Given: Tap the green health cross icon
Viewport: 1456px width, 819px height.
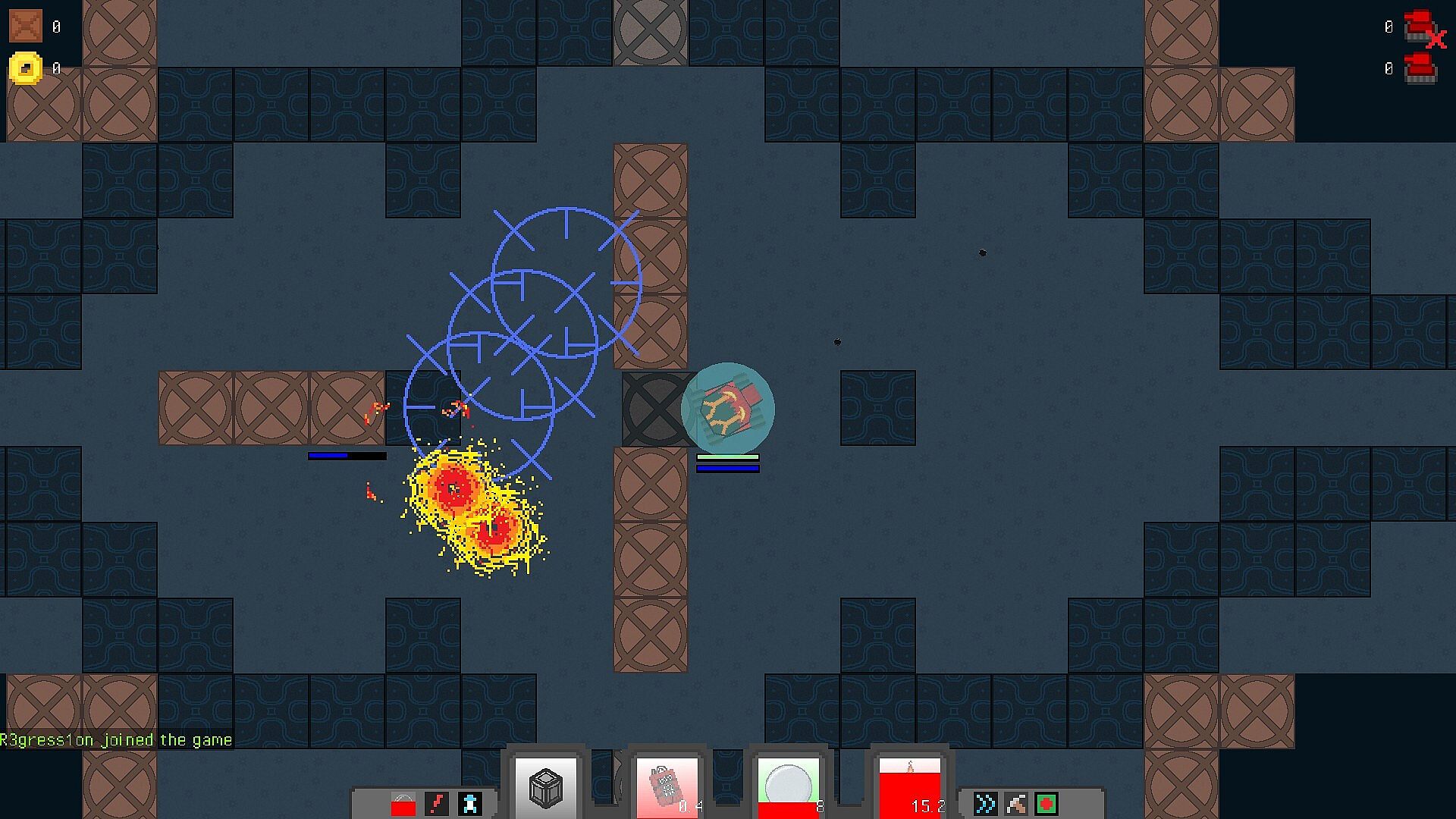Looking at the screenshot, I should coord(1047,804).
